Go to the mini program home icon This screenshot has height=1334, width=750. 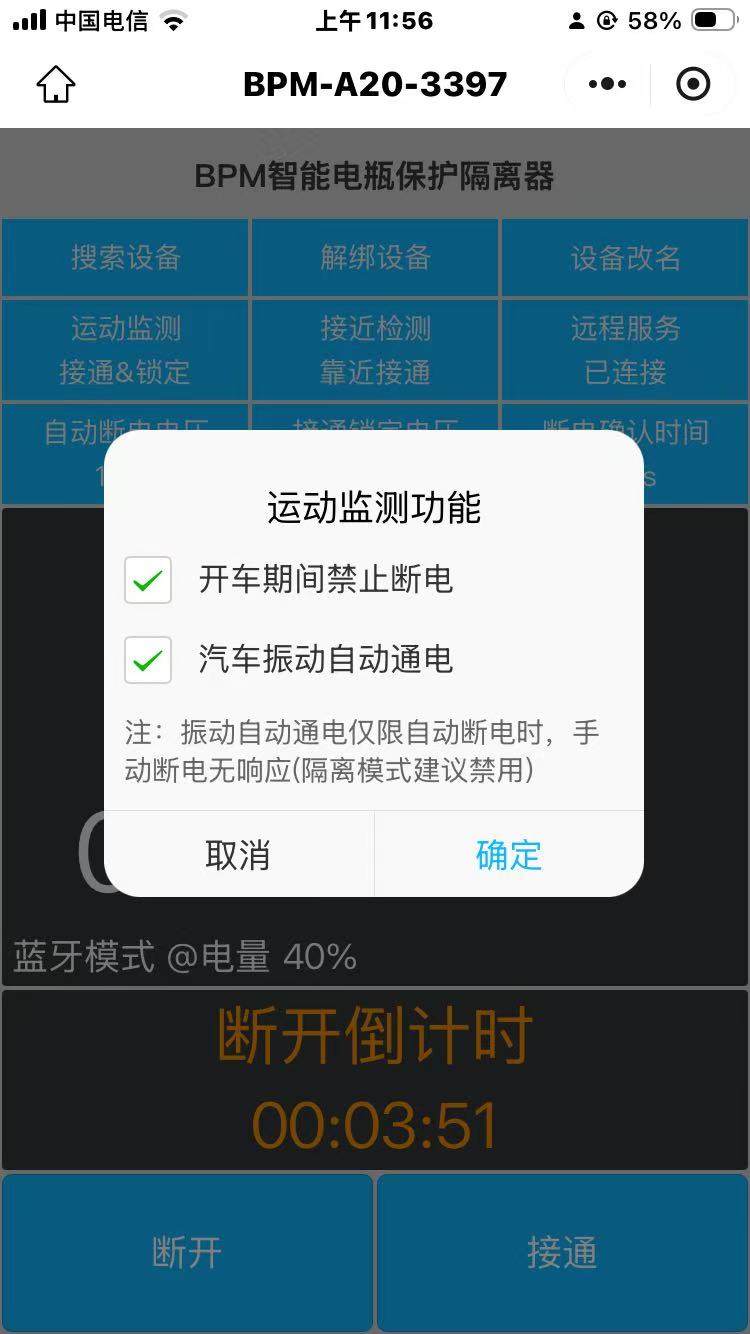[56, 85]
